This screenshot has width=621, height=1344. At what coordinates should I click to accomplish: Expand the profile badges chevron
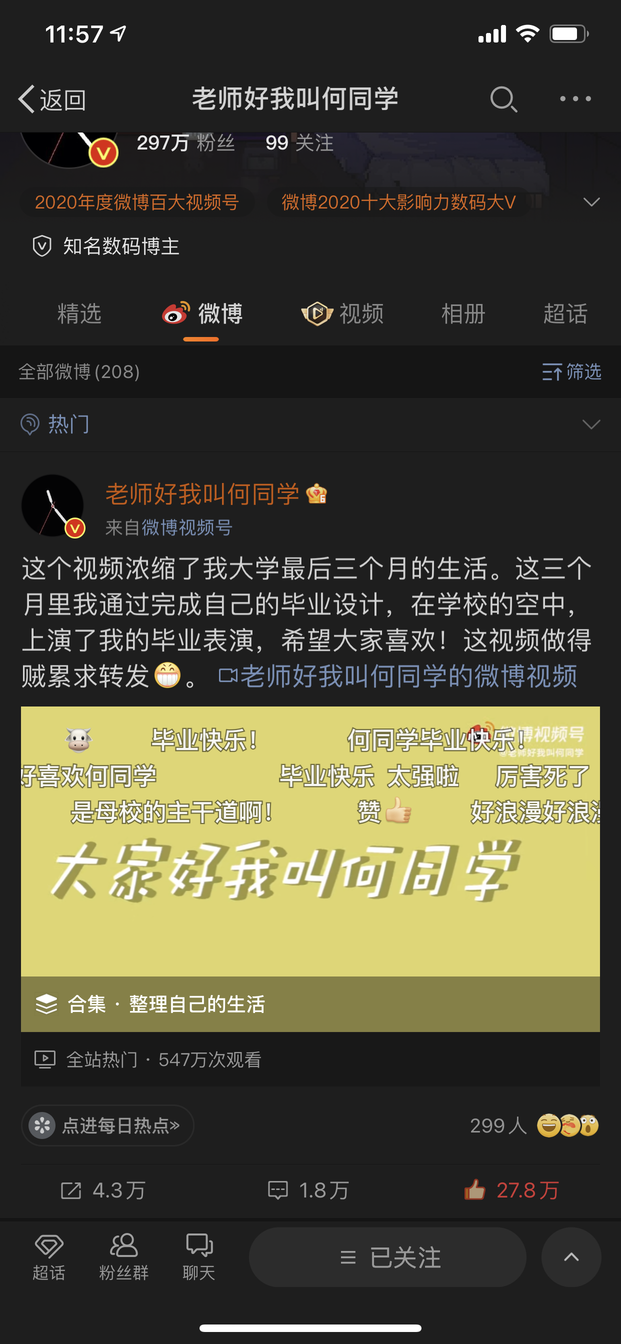[591, 202]
